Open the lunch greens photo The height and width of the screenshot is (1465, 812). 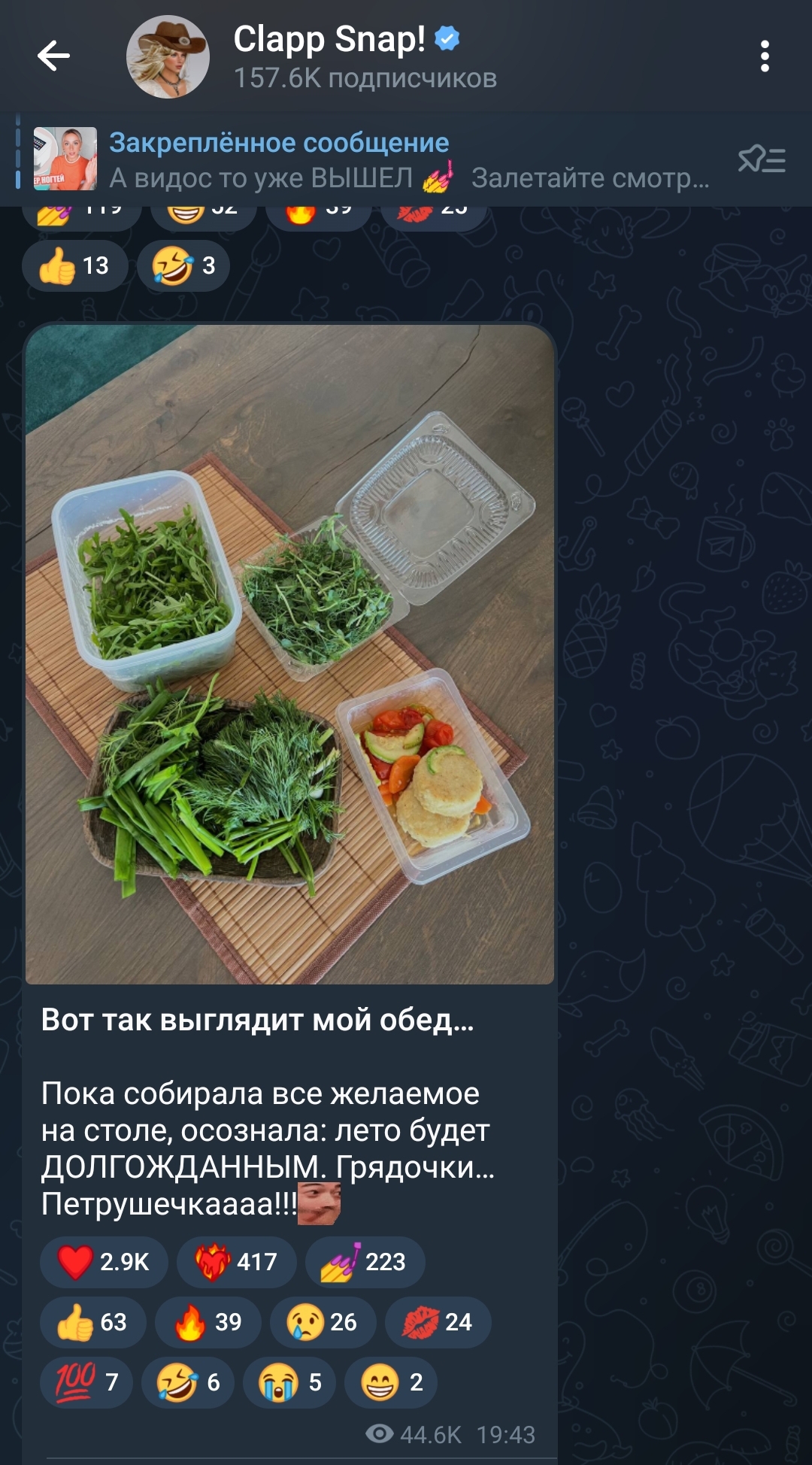[289, 654]
